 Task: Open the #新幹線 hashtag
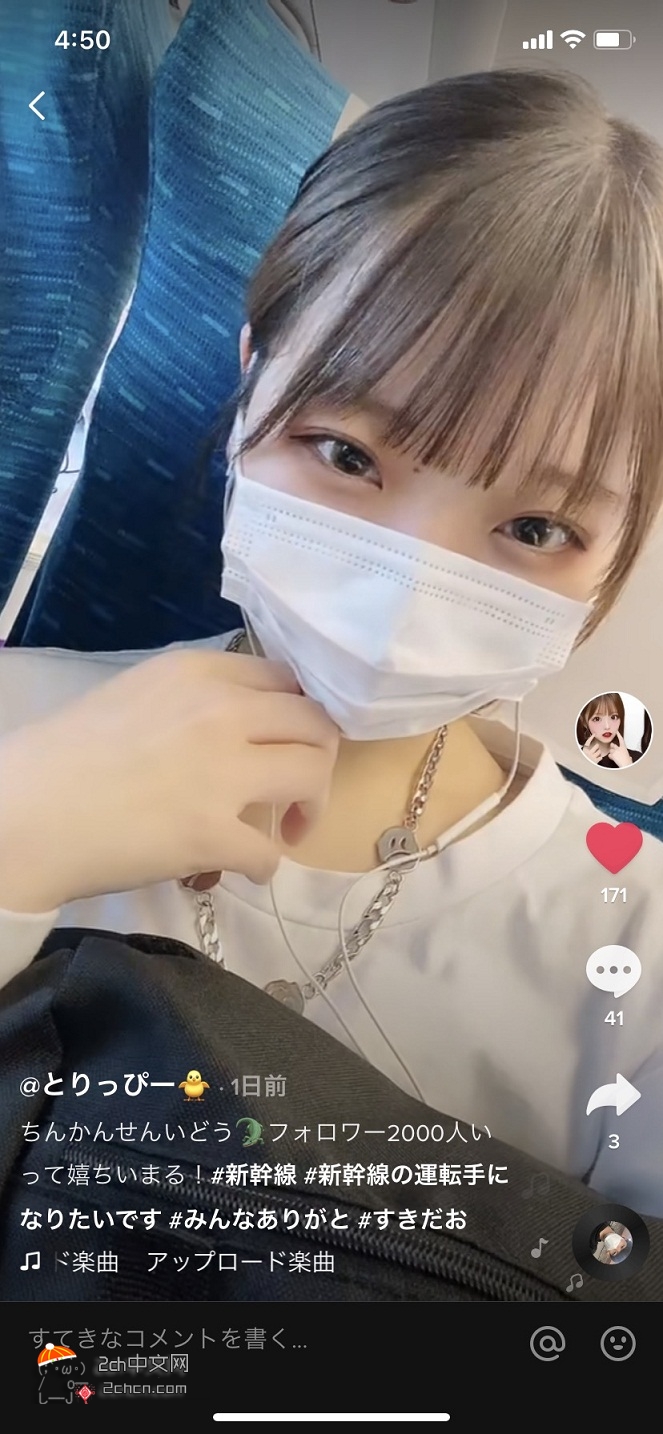(x=253, y=1175)
